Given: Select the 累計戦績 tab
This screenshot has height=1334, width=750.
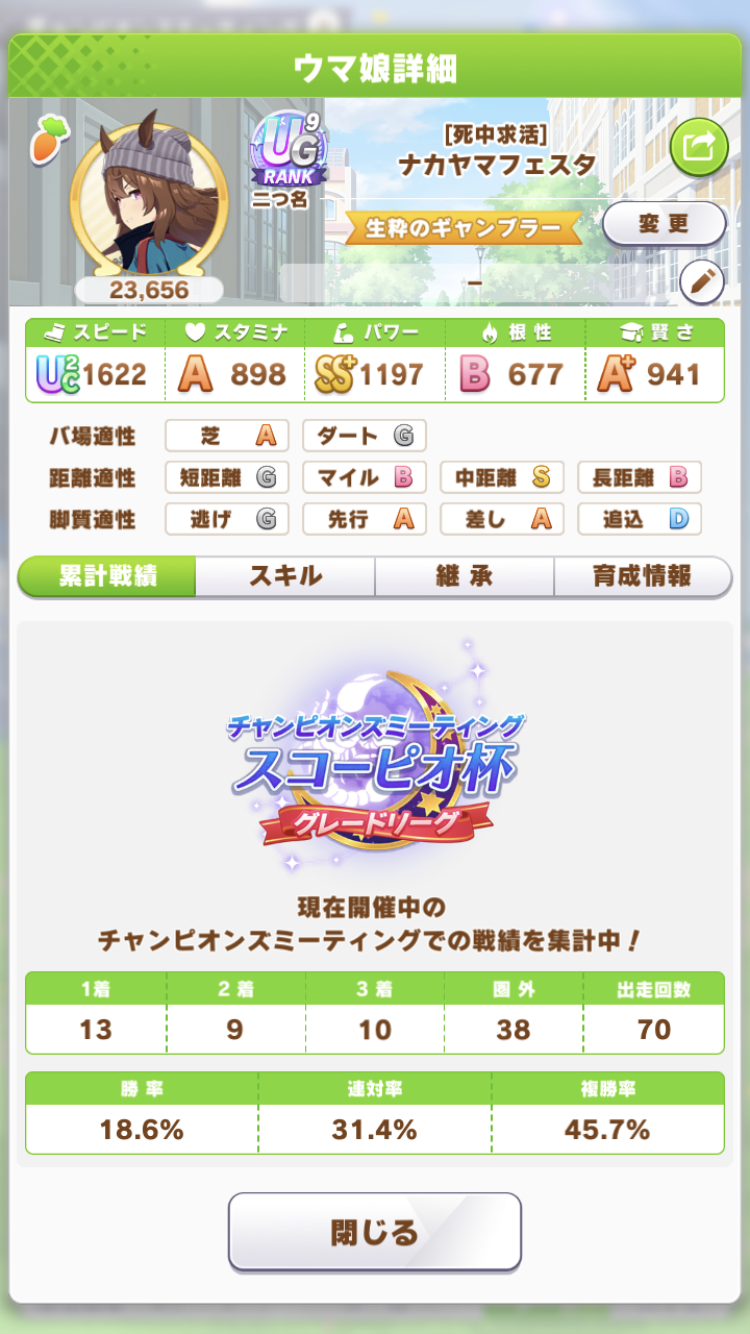Looking at the screenshot, I should coord(107,577).
